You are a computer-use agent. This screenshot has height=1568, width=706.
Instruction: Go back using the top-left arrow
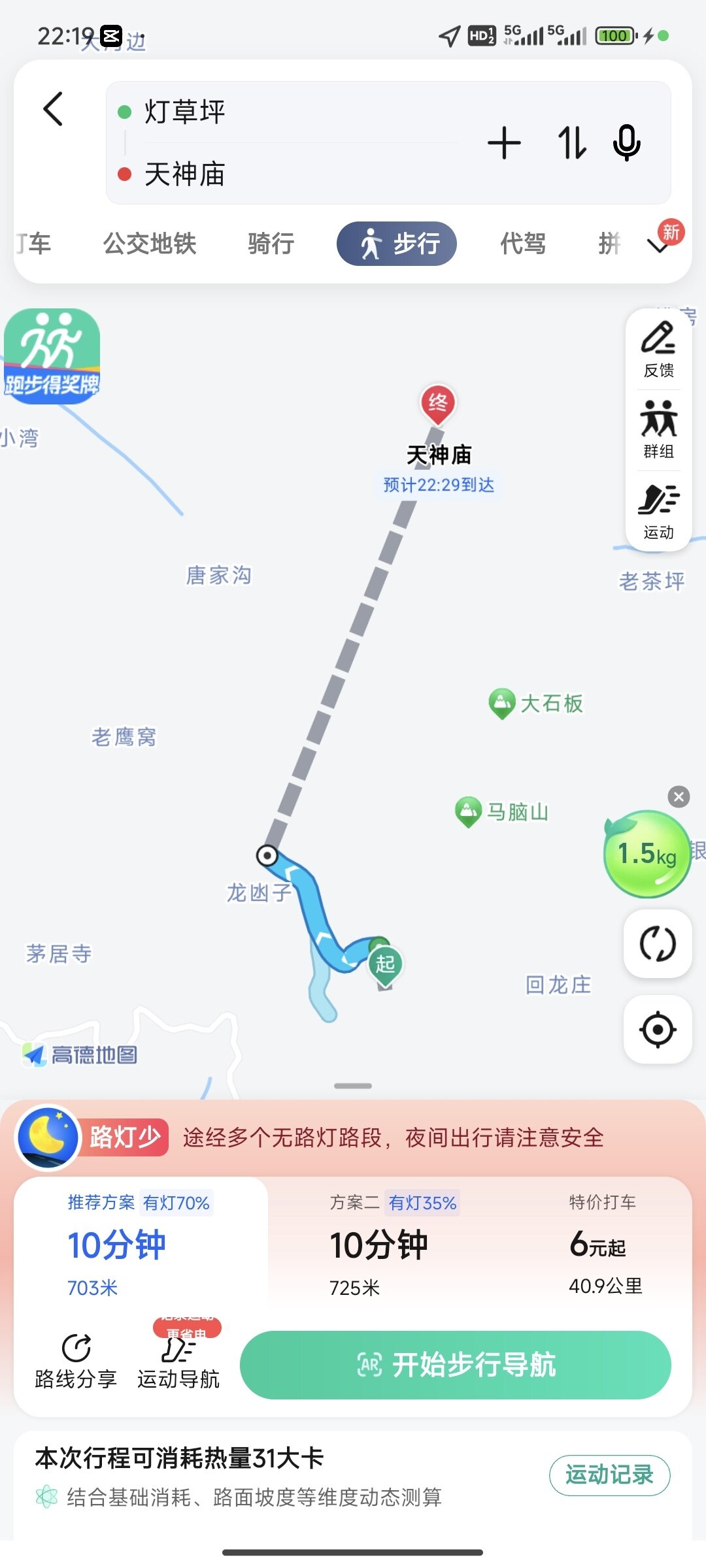[x=54, y=108]
